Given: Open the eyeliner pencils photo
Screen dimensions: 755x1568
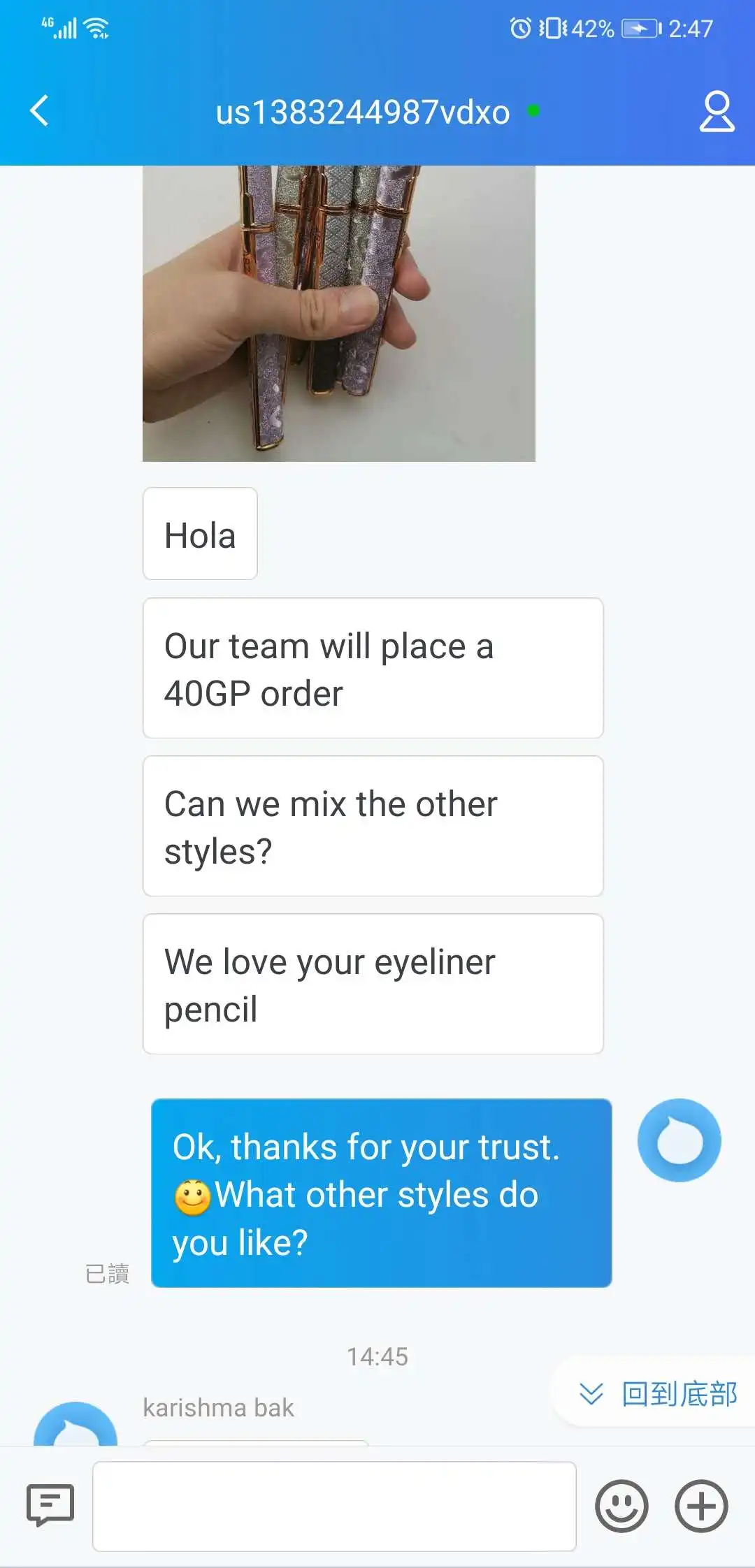Looking at the screenshot, I should tap(339, 313).
